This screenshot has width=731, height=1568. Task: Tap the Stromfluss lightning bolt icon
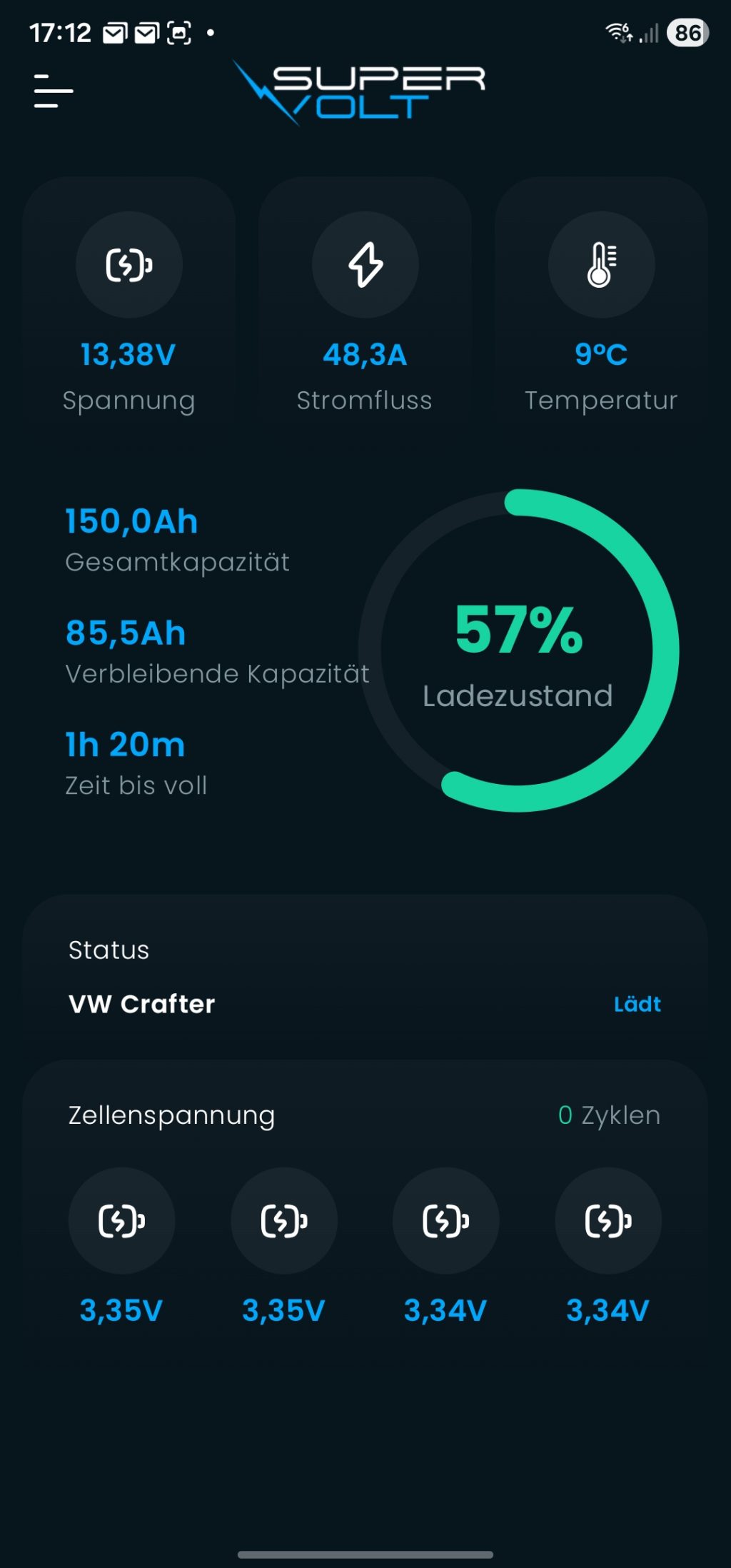point(365,265)
